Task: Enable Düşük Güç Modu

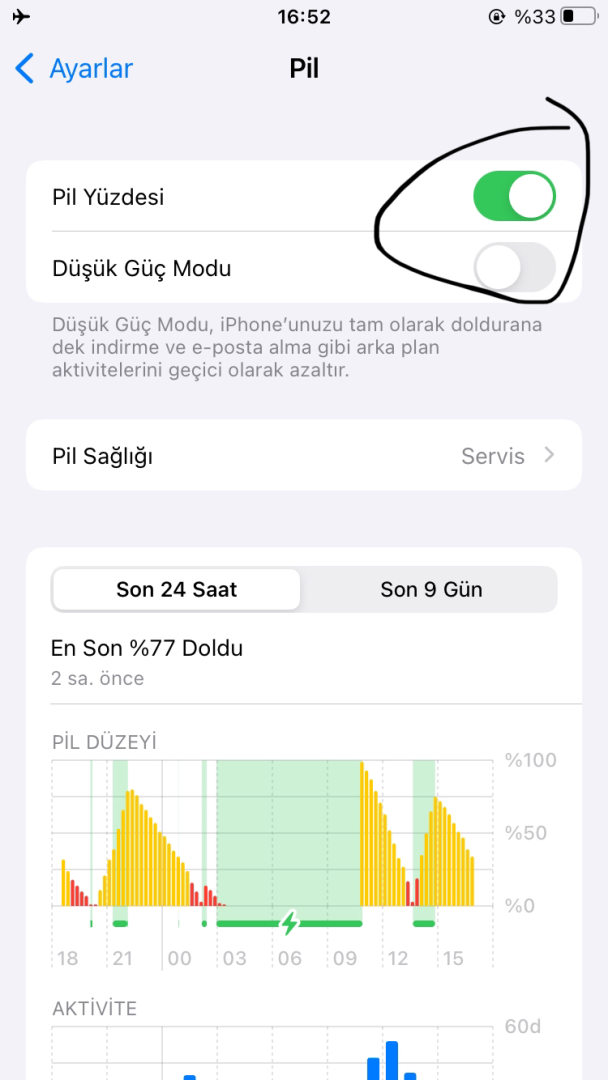Action: 514,268
